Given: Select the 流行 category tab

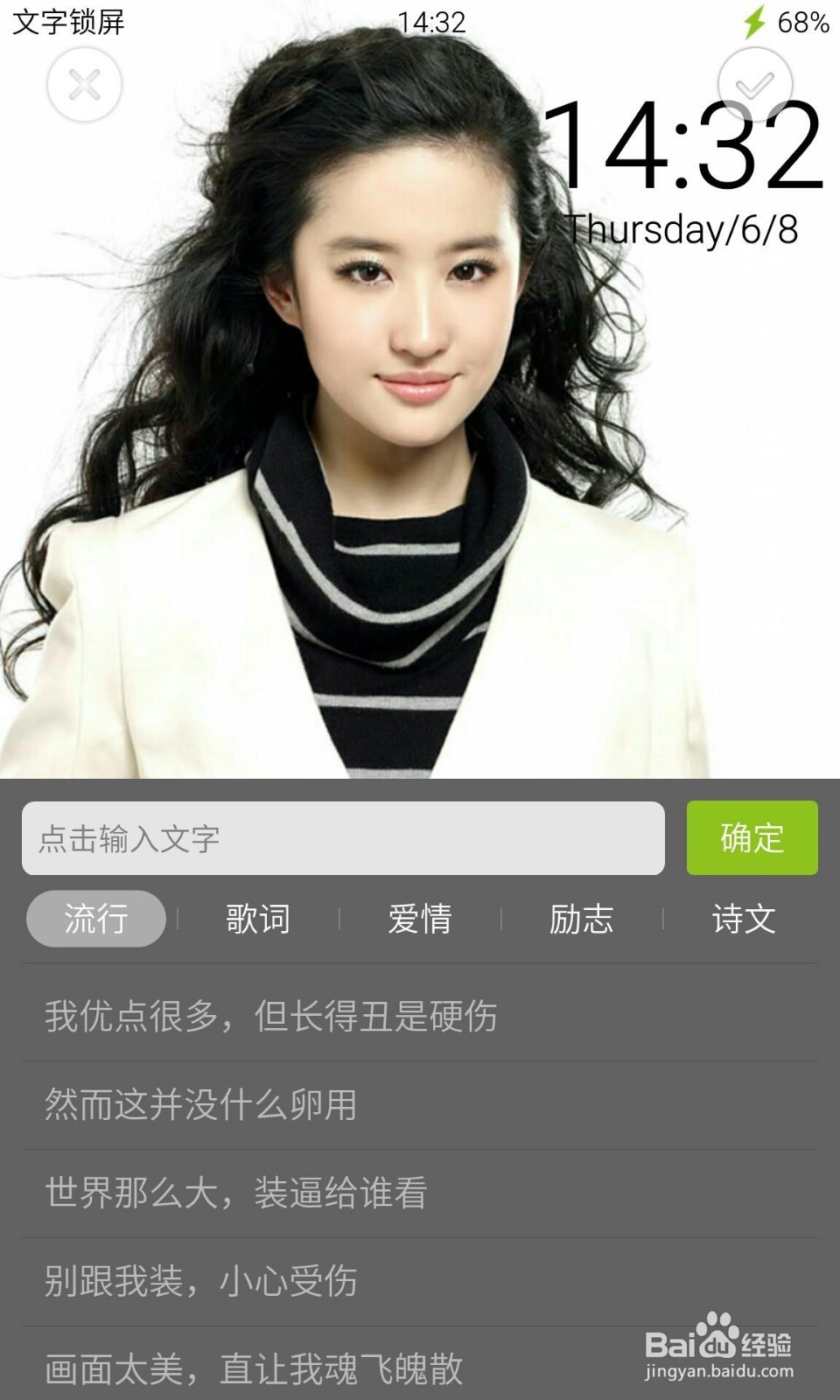Looking at the screenshot, I should [96, 919].
